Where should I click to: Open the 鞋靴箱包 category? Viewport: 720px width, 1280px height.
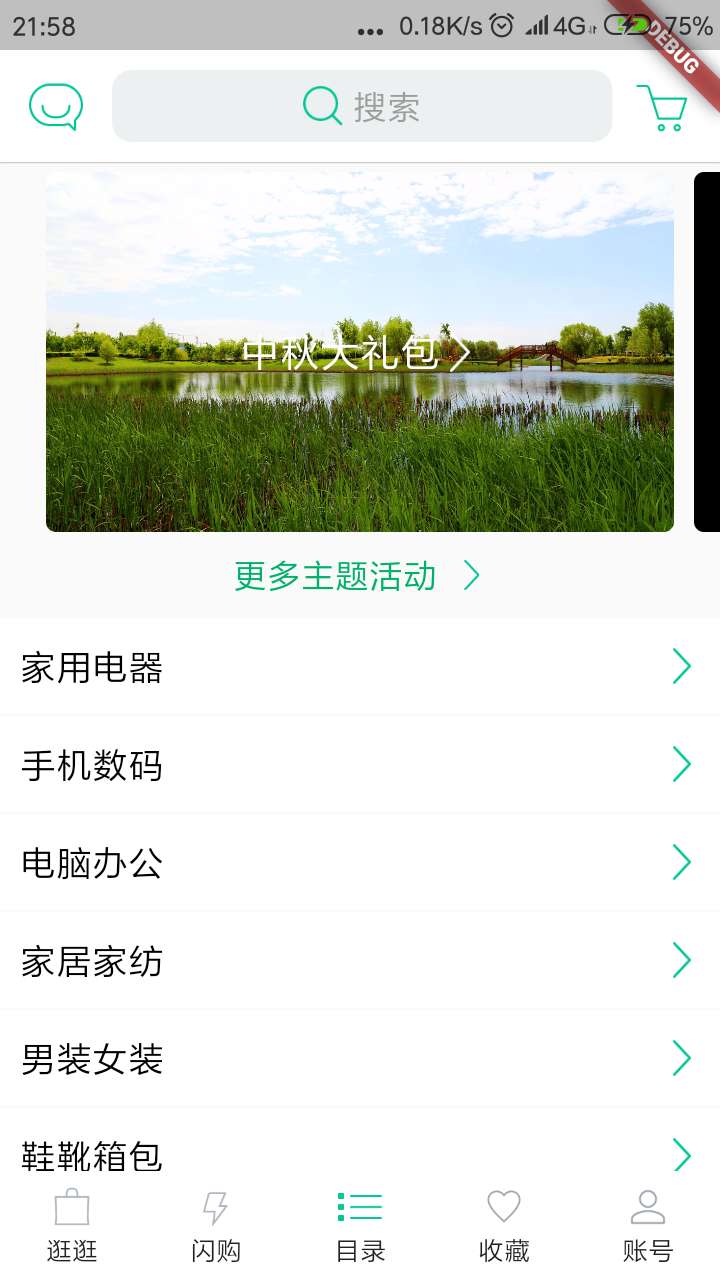(x=360, y=1150)
